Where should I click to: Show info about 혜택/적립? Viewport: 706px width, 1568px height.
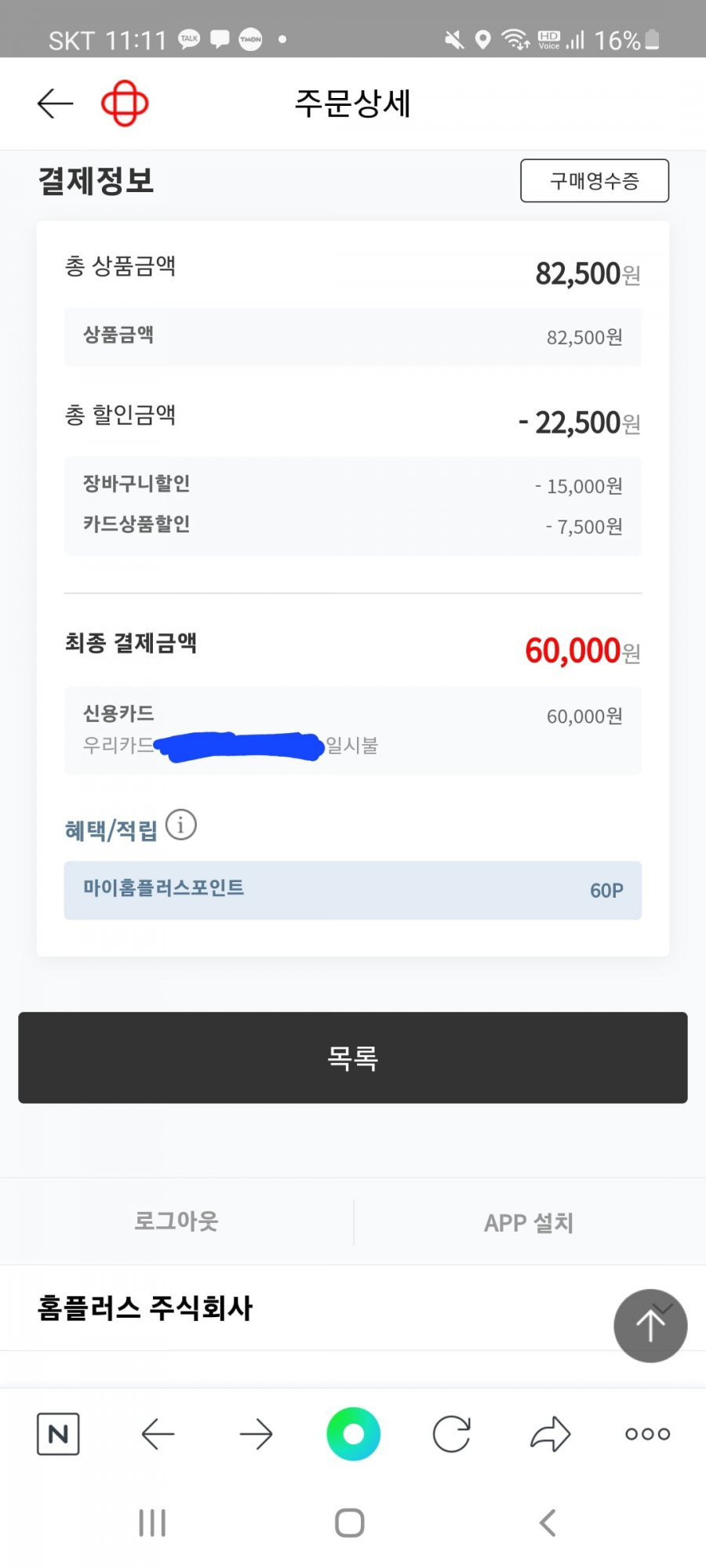pyautogui.click(x=181, y=825)
